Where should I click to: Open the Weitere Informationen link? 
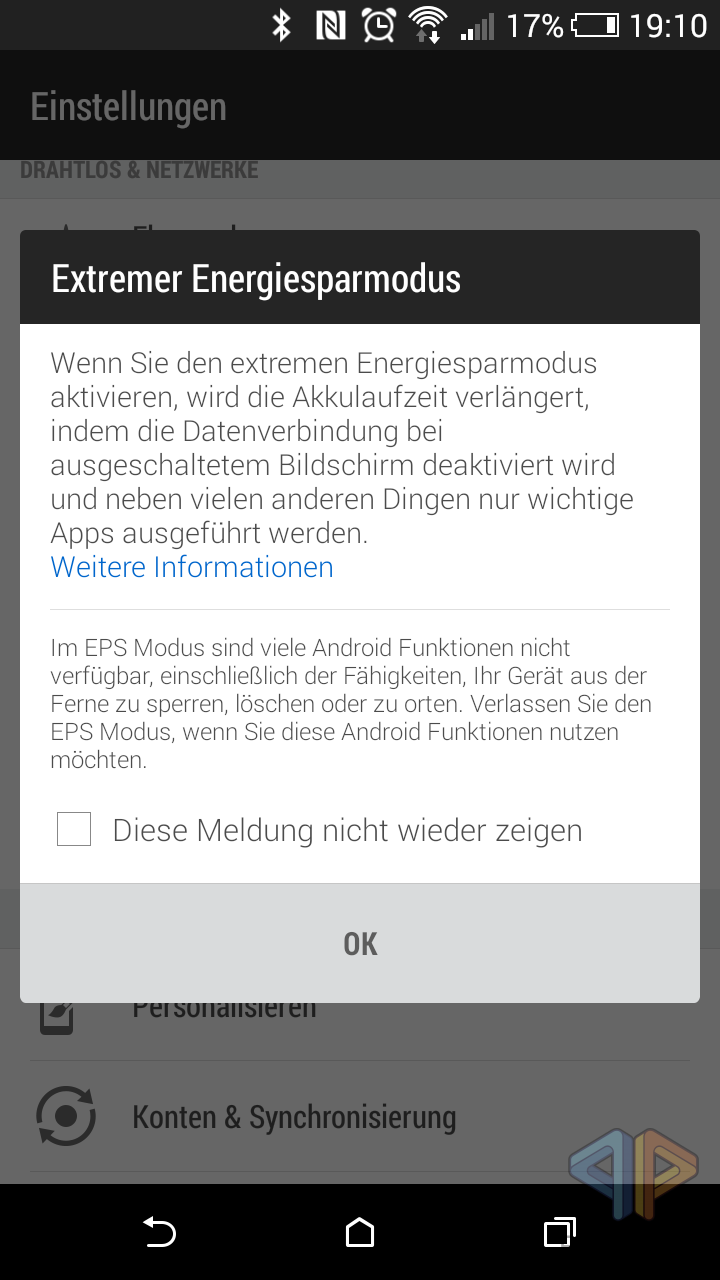[x=192, y=567]
